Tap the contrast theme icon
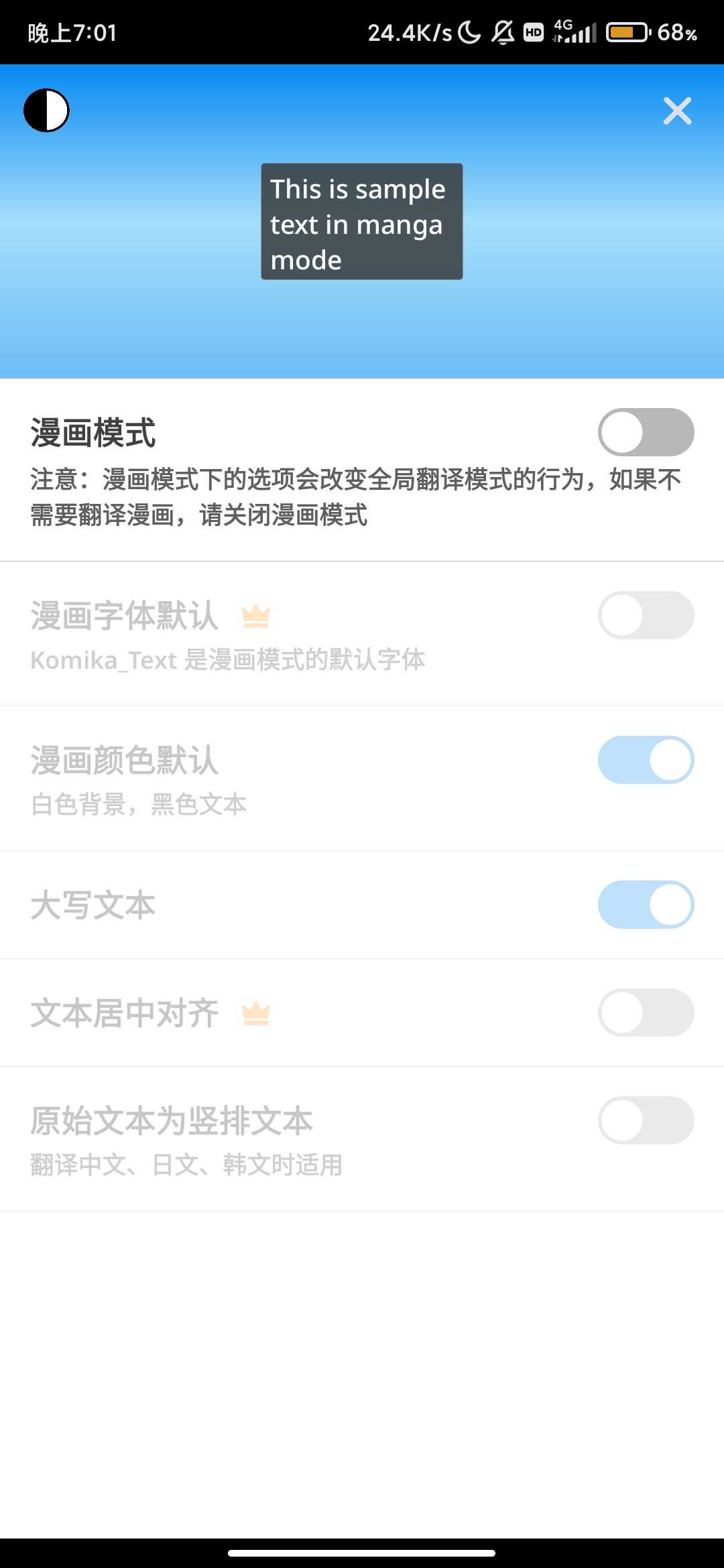The width and height of the screenshot is (724, 1568). click(x=46, y=111)
